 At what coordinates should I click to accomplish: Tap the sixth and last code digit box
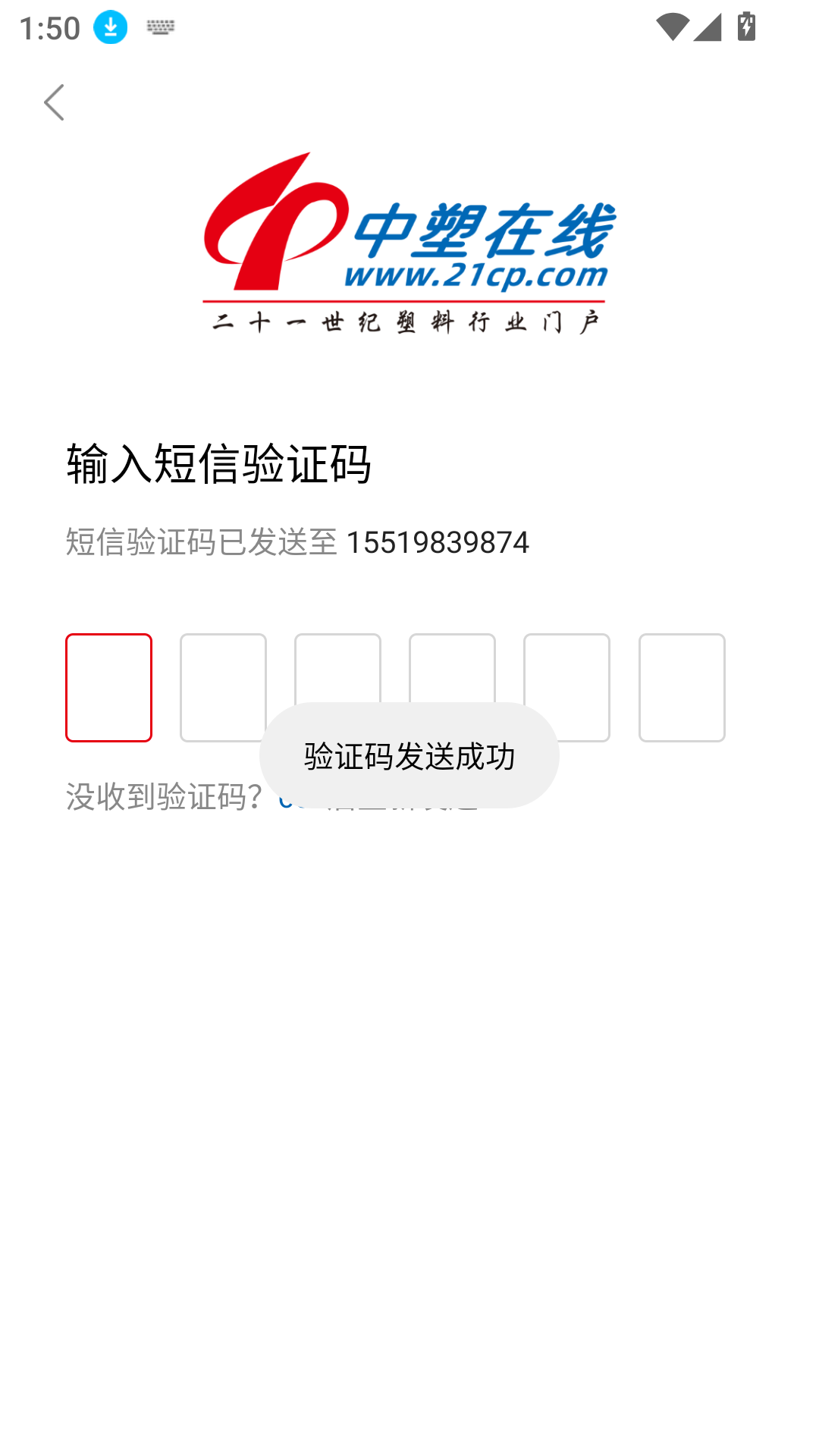point(681,687)
